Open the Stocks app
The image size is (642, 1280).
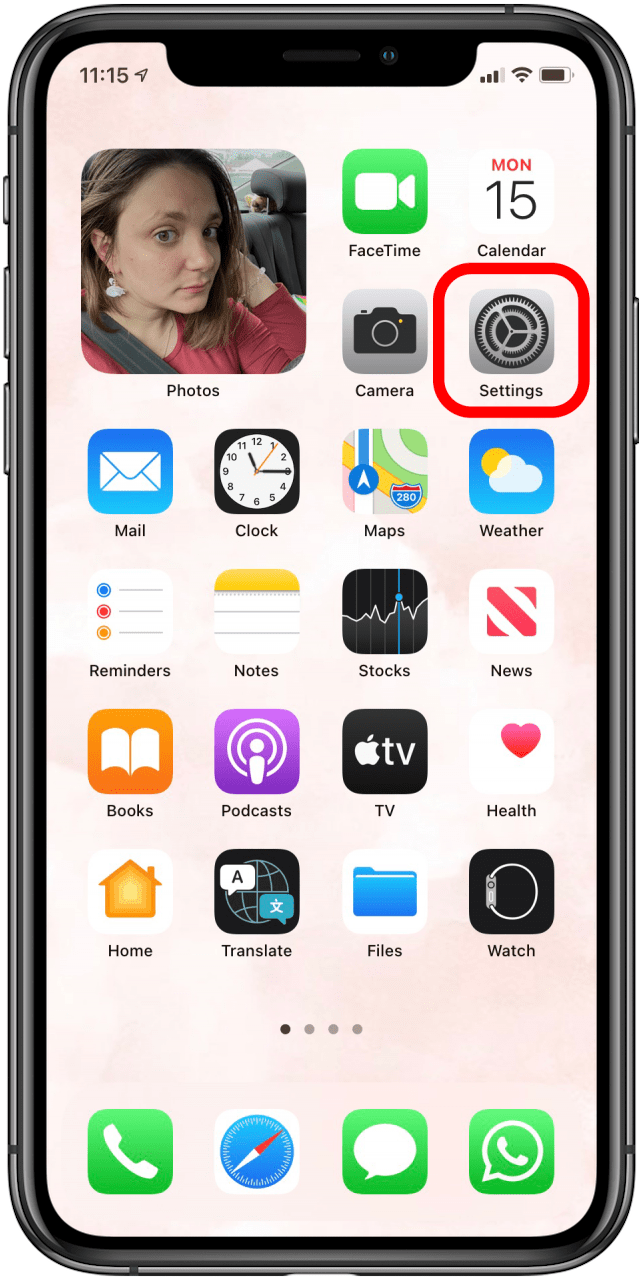(x=384, y=612)
